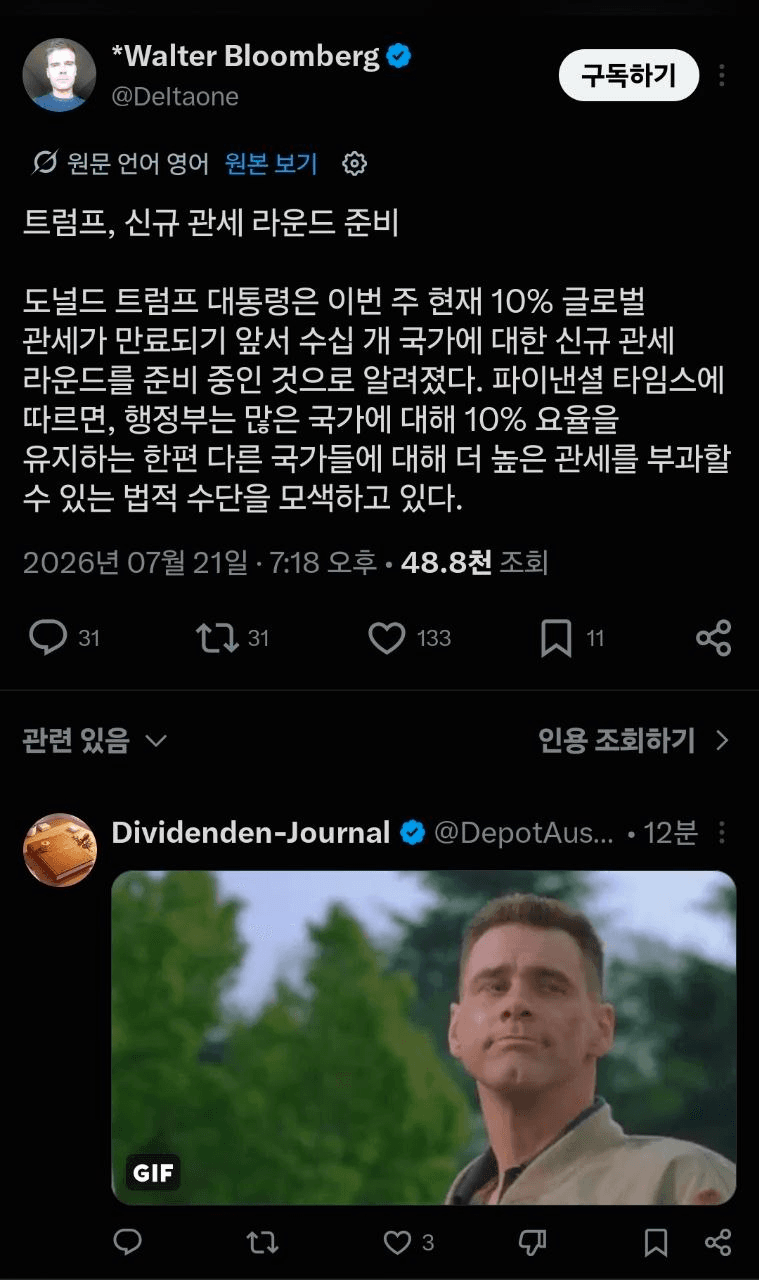The width and height of the screenshot is (759, 1280).
Task: Share Walter Bloomberg's tariff post
Action: tap(713, 638)
